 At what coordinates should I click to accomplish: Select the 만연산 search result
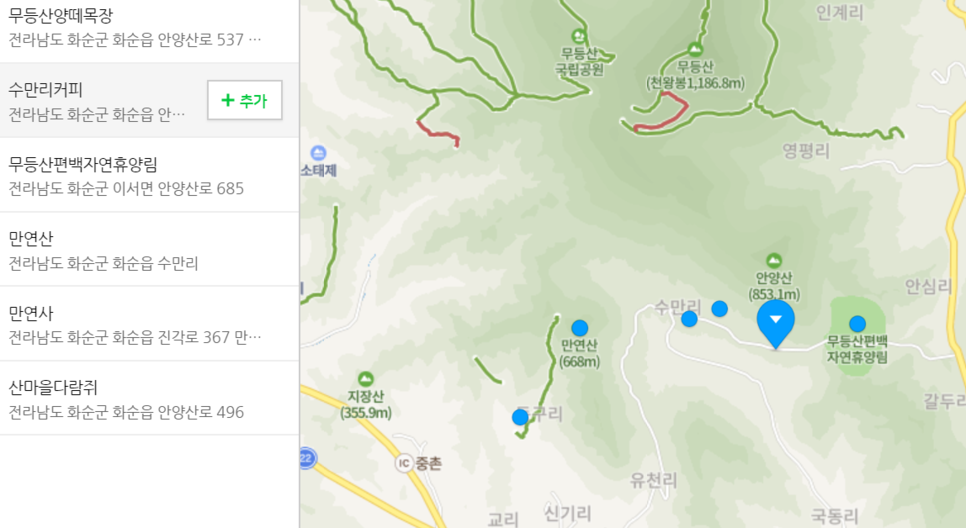click(x=135, y=250)
